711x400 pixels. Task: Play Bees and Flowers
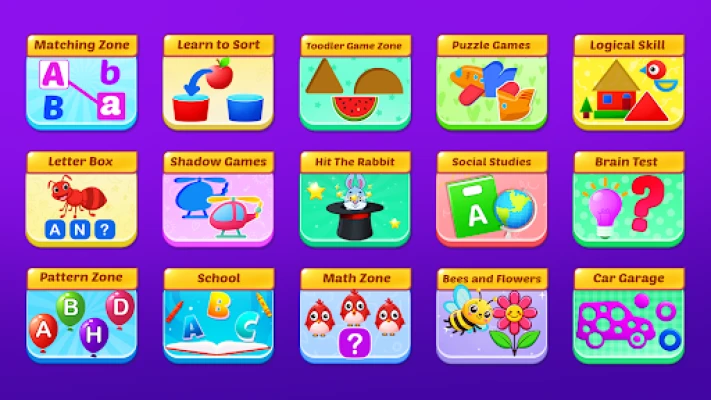[x=492, y=316]
